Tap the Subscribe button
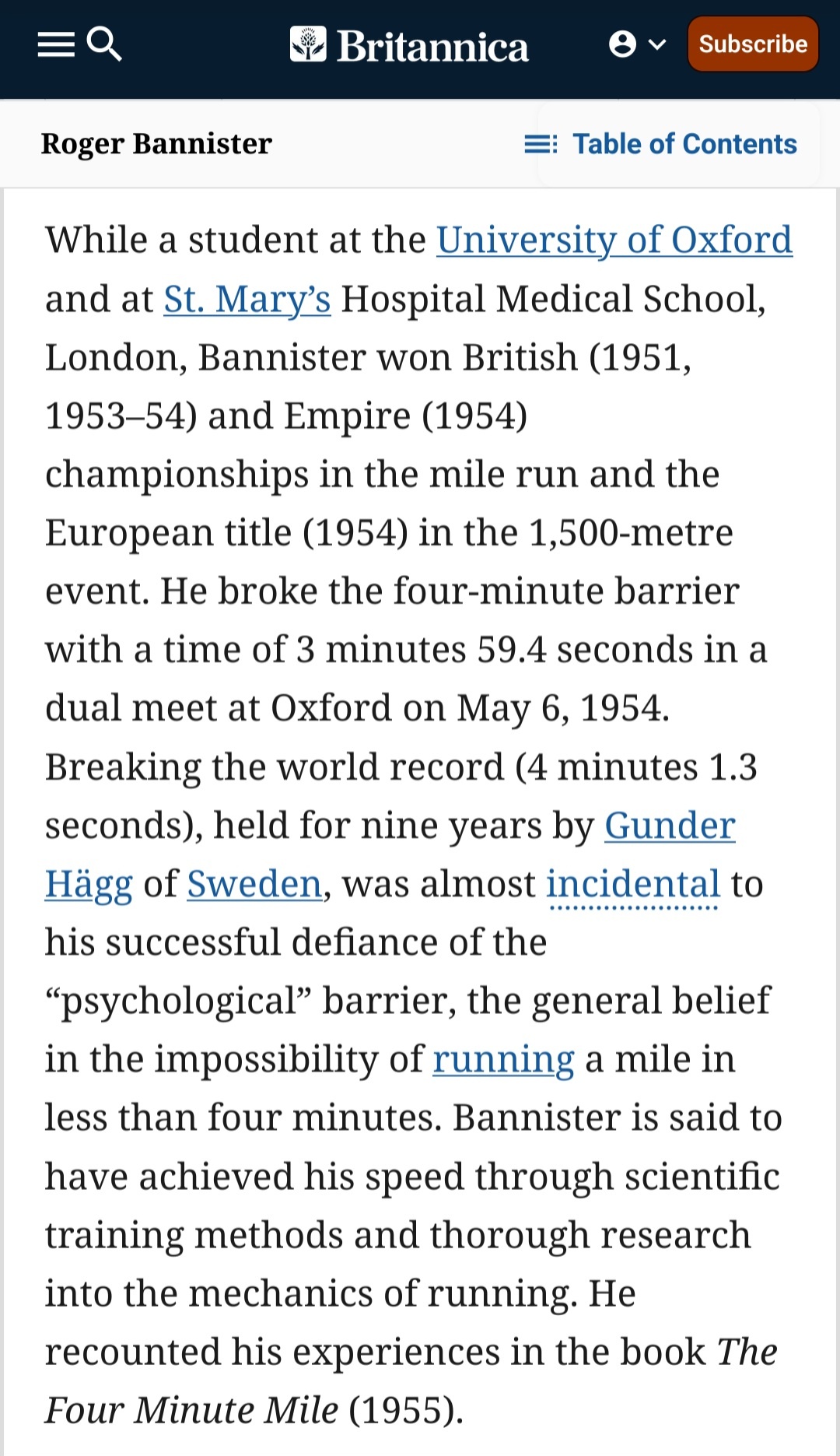This screenshot has width=840, height=1456. coord(753,44)
